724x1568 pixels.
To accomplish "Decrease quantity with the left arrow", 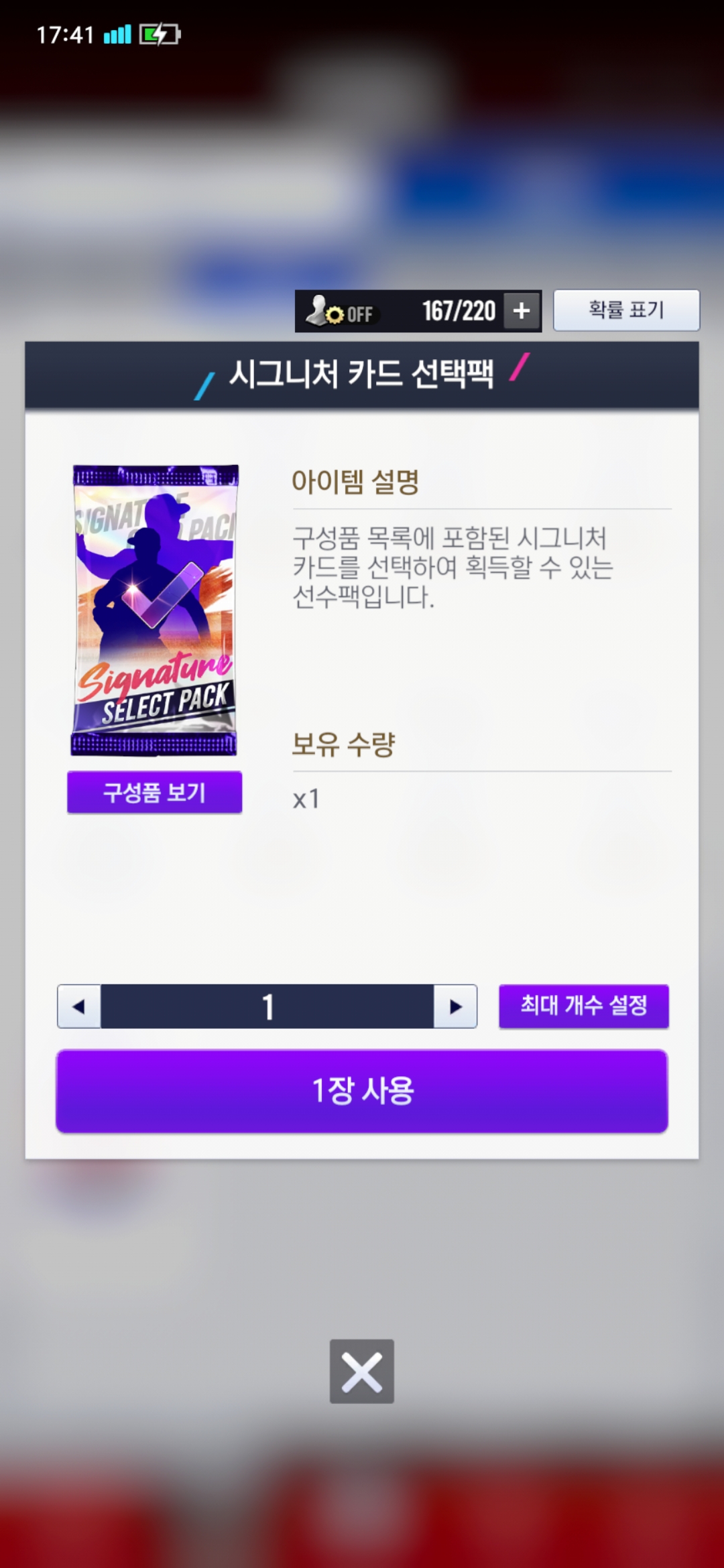I will (x=79, y=1006).
